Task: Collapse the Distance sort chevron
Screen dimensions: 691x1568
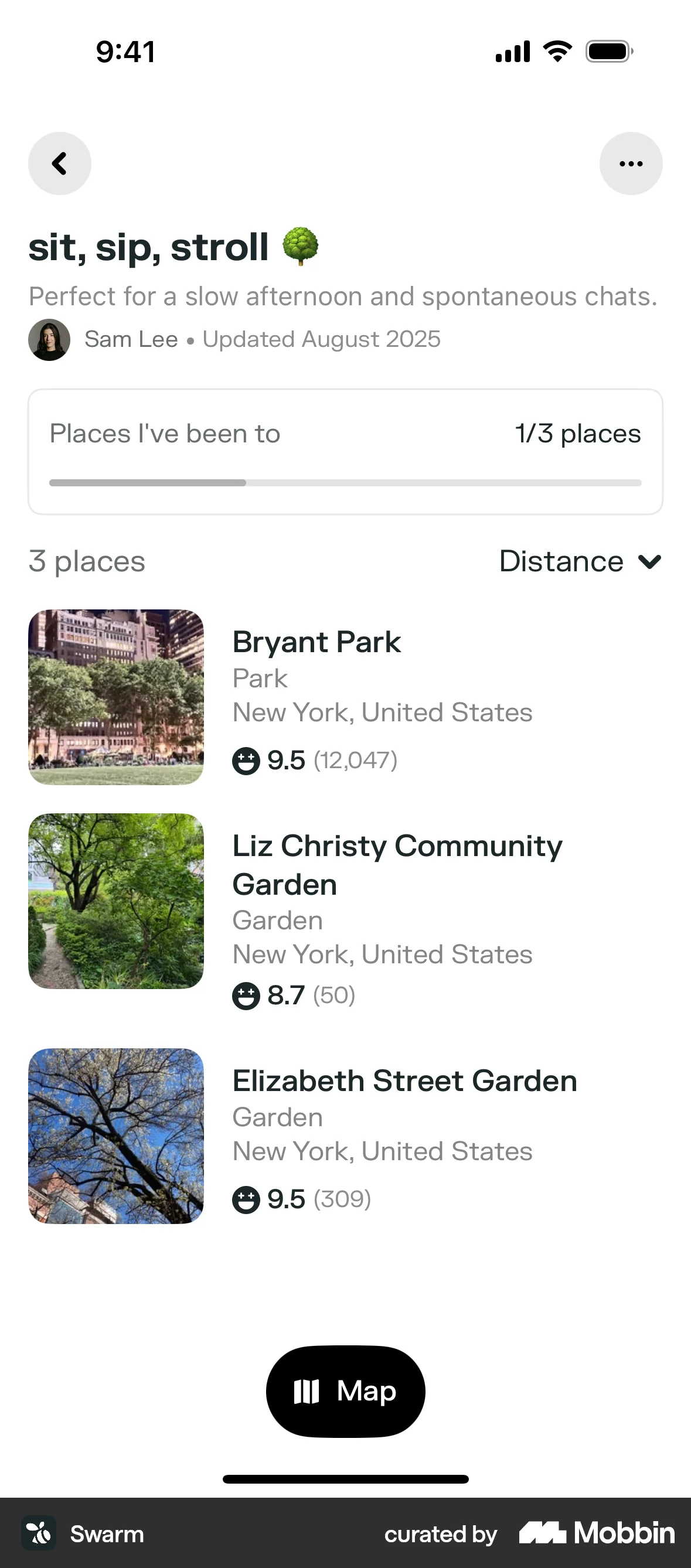Action: (649, 562)
